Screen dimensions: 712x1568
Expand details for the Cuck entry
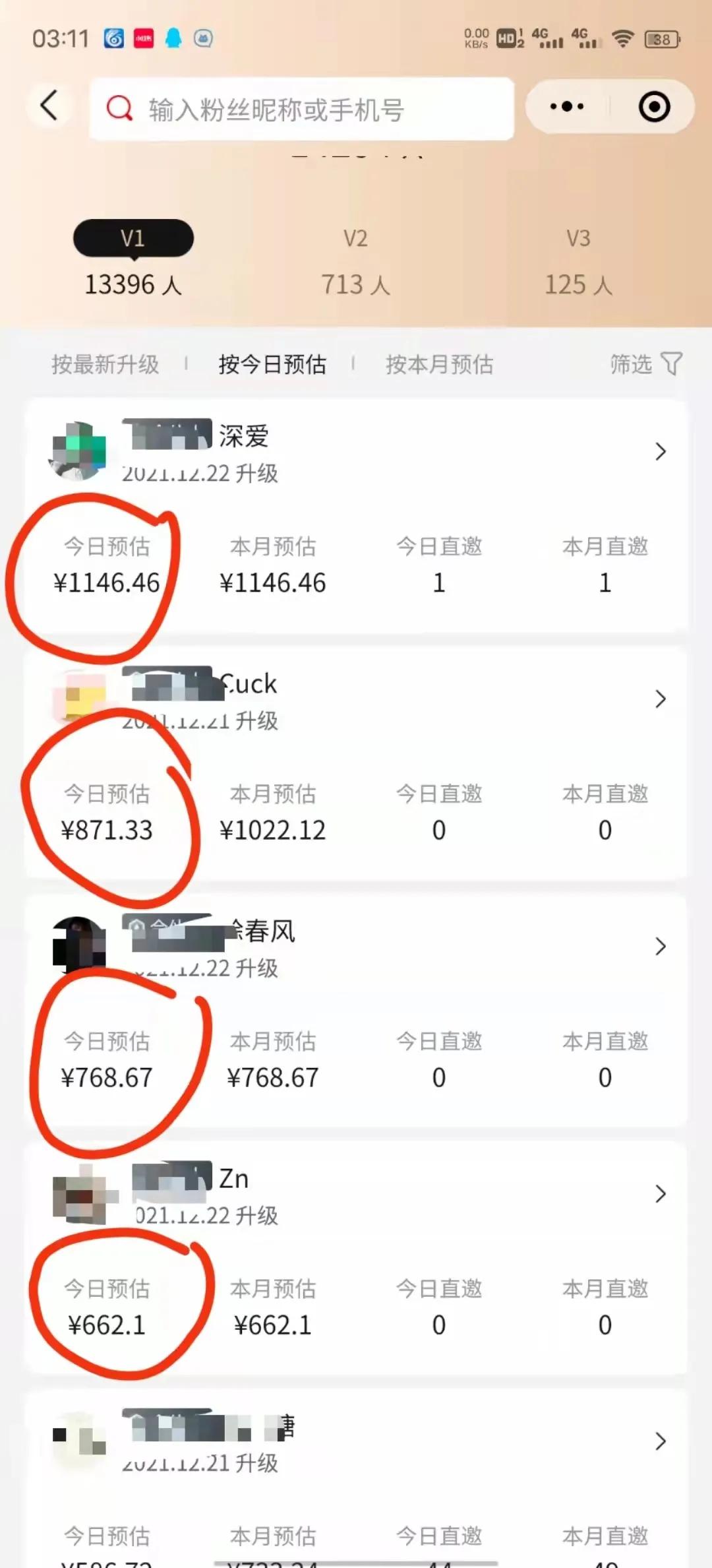click(x=661, y=699)
